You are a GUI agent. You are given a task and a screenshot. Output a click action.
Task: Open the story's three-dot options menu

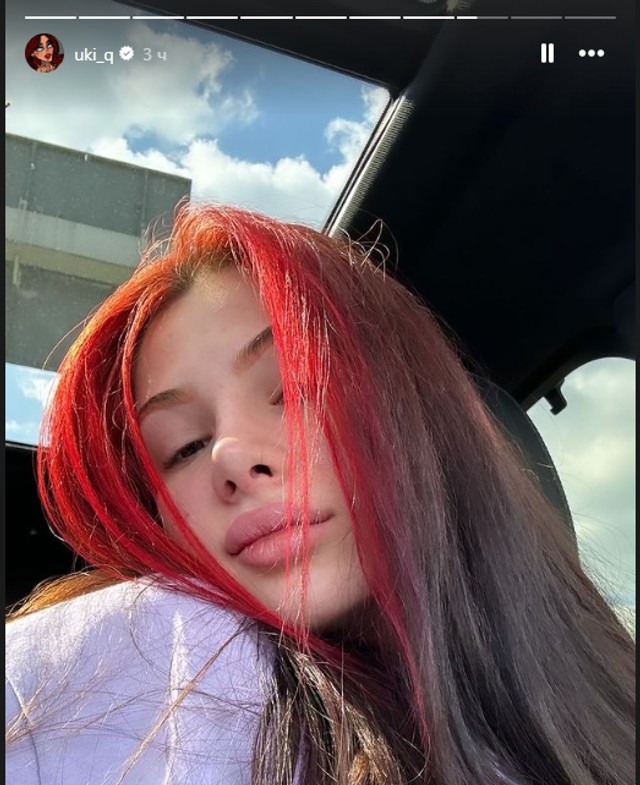click(x=592, y=53)
